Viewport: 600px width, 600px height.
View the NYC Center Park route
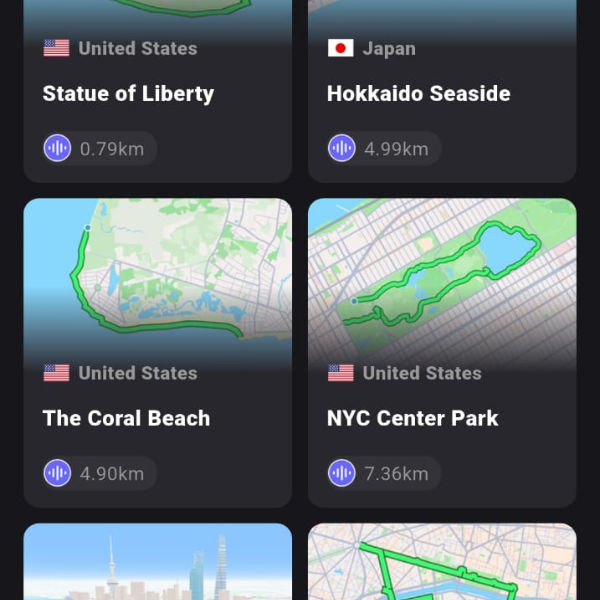coord(441,352)
